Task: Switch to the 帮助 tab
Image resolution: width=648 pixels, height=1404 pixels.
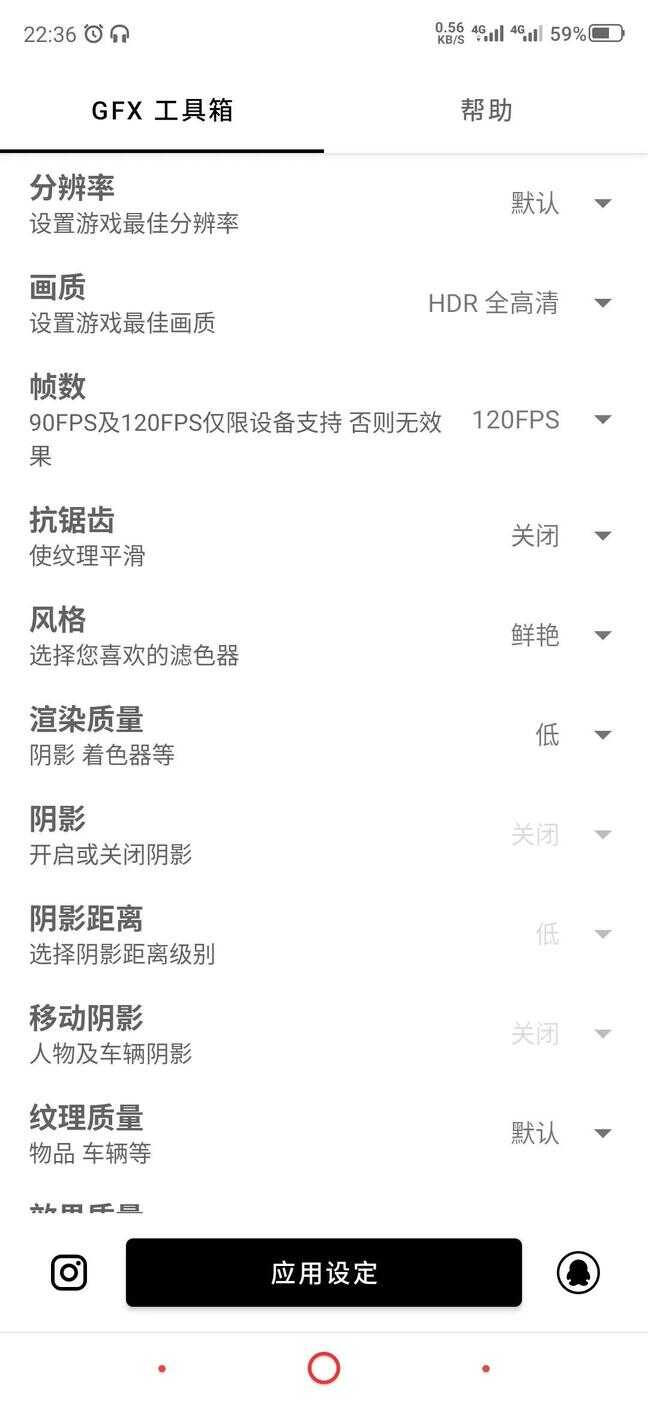Action: click(486, 110)
